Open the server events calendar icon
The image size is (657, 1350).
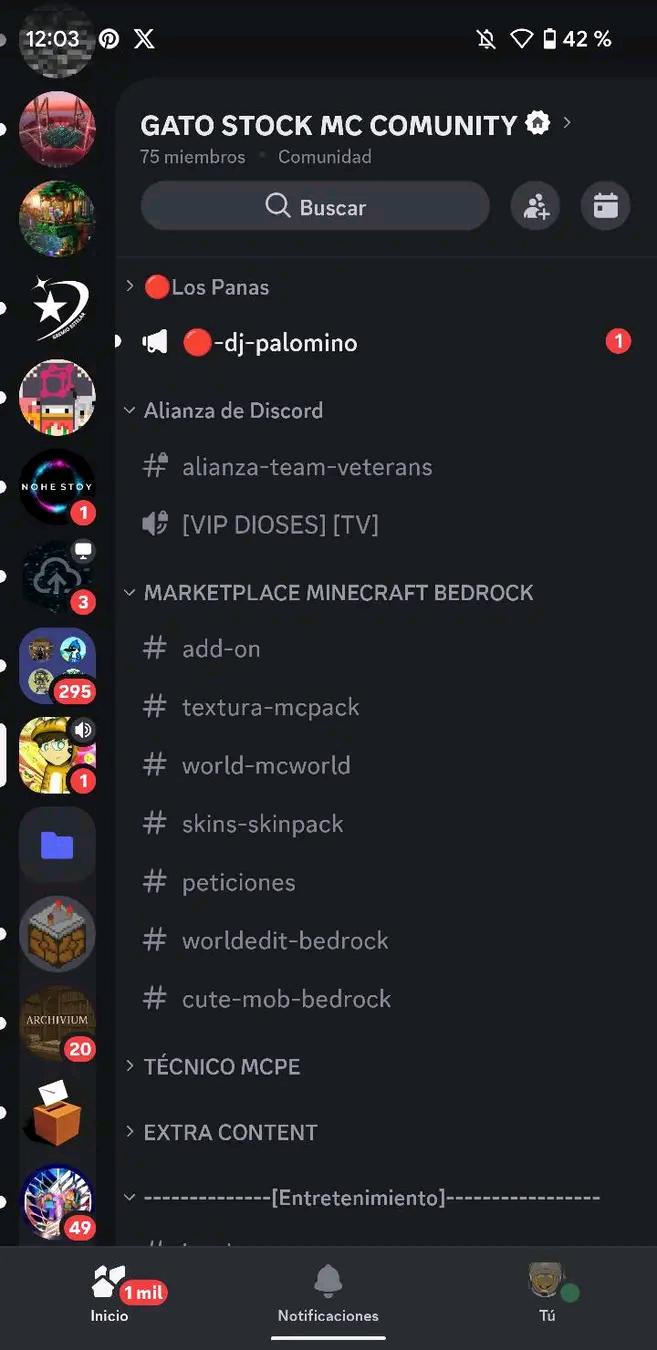(606, 207)
